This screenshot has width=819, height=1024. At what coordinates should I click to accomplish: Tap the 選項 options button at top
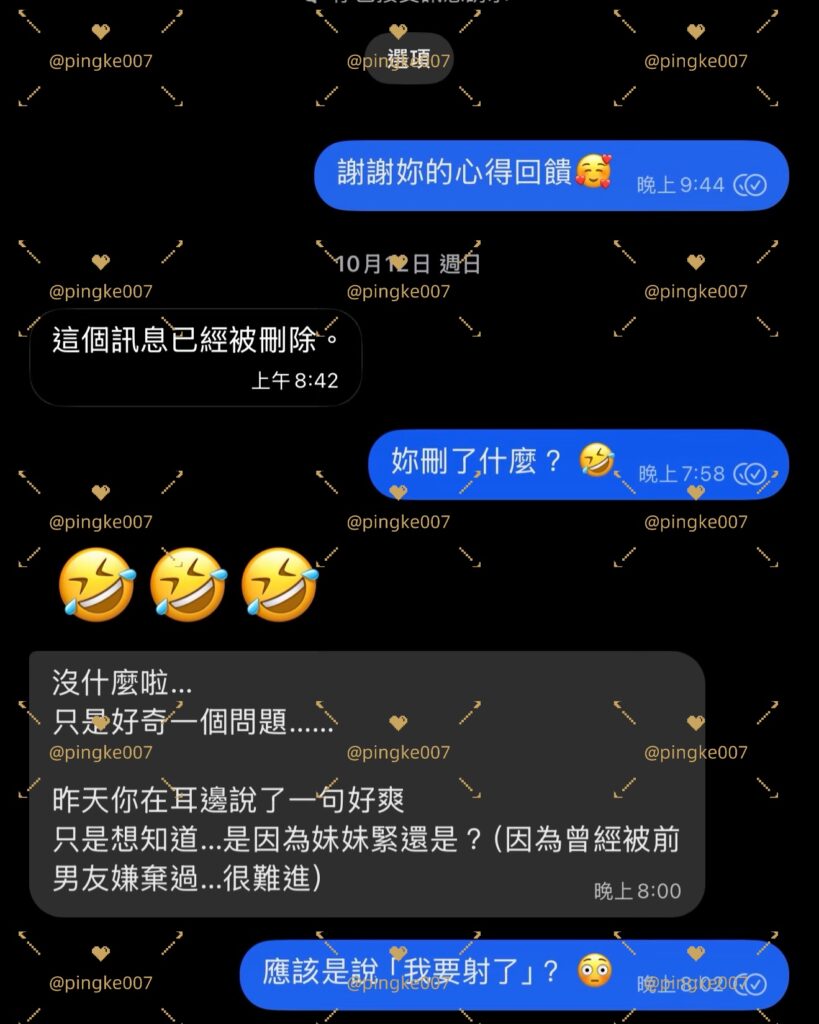[x=409, y=59]
